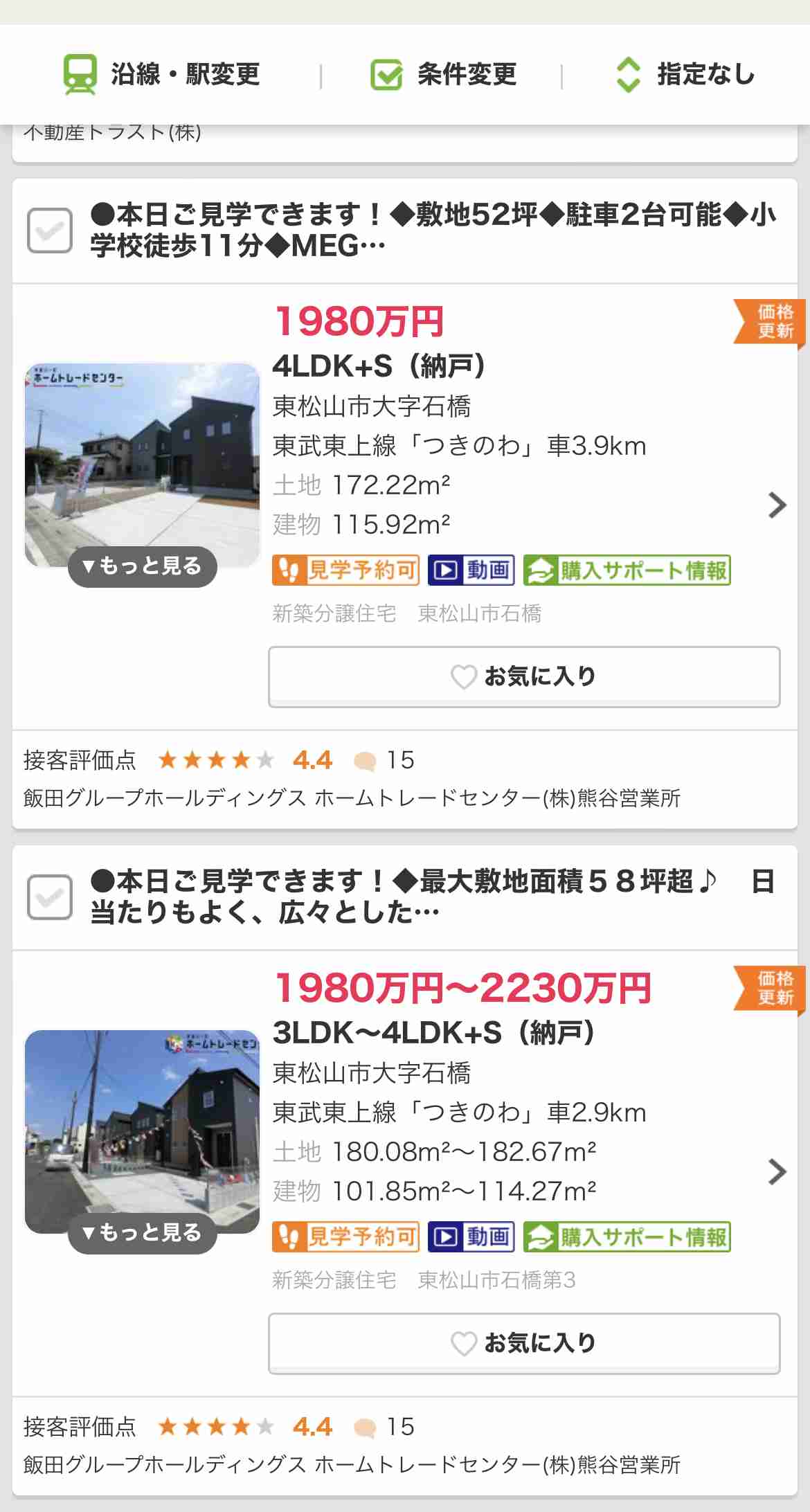Click the sort arrows icon next to 指定なし
The width and height of the screenshot is (810, 1512).
(x=629, y=74)
